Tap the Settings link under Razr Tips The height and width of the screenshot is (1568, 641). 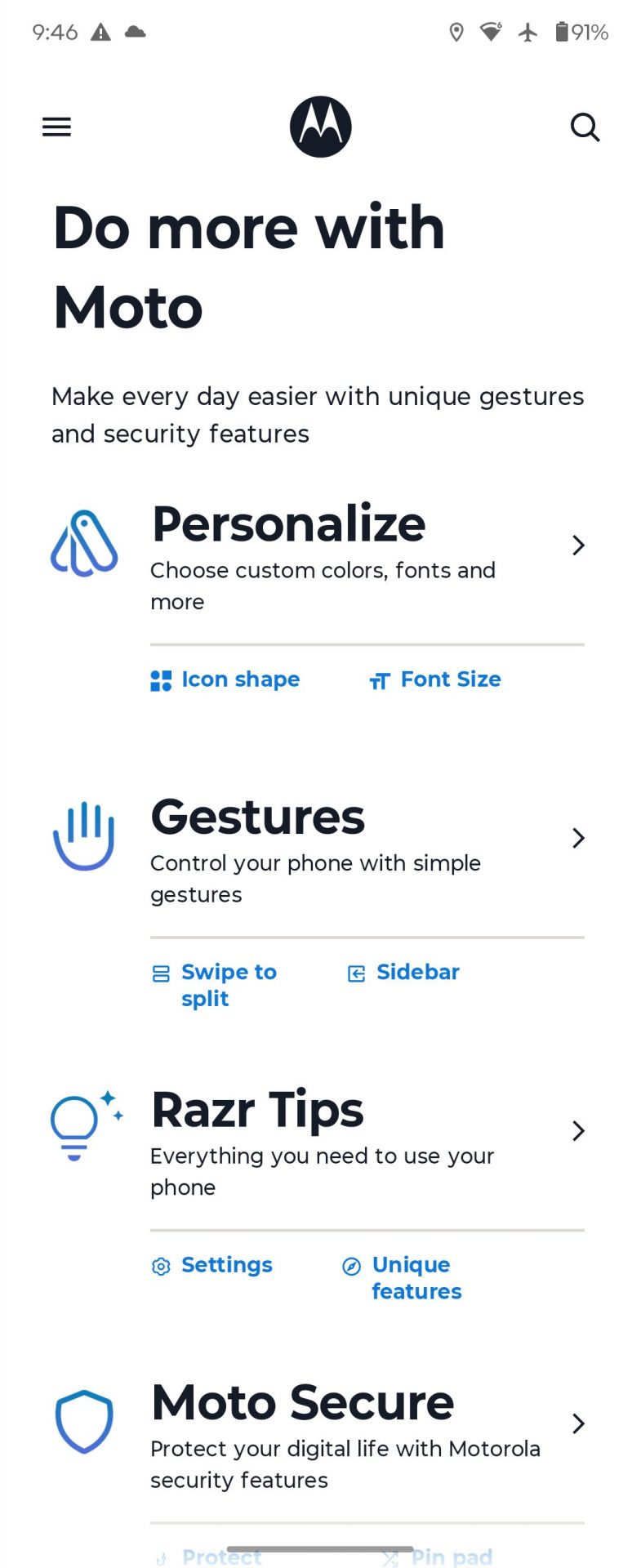[x=212, y=1265]
